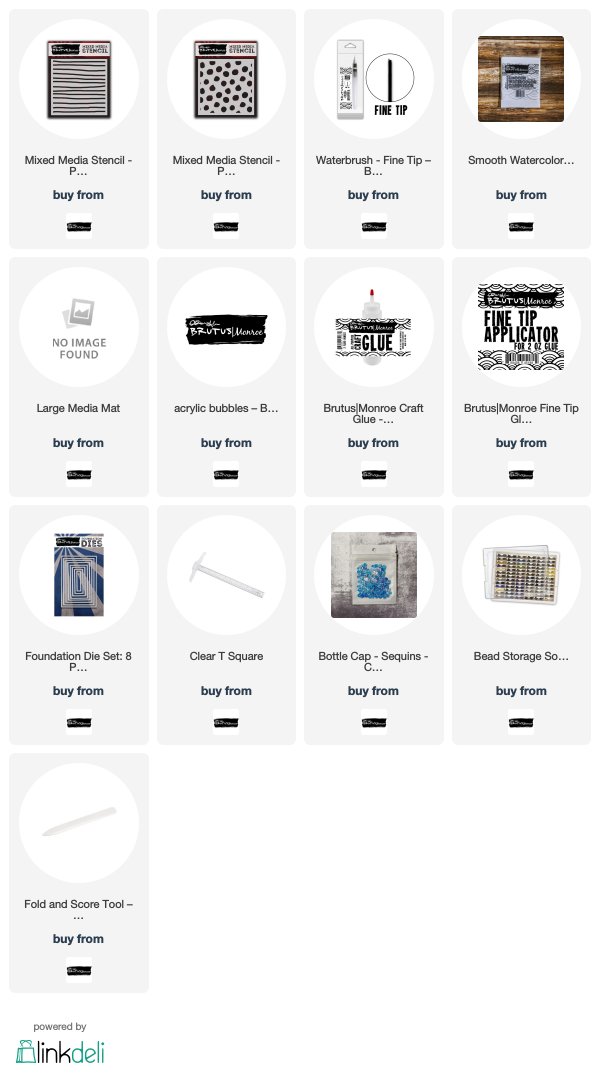Select the Bead Storage product card
Viewport: 600px width, 1073px height.
click(x=521, y=625)
